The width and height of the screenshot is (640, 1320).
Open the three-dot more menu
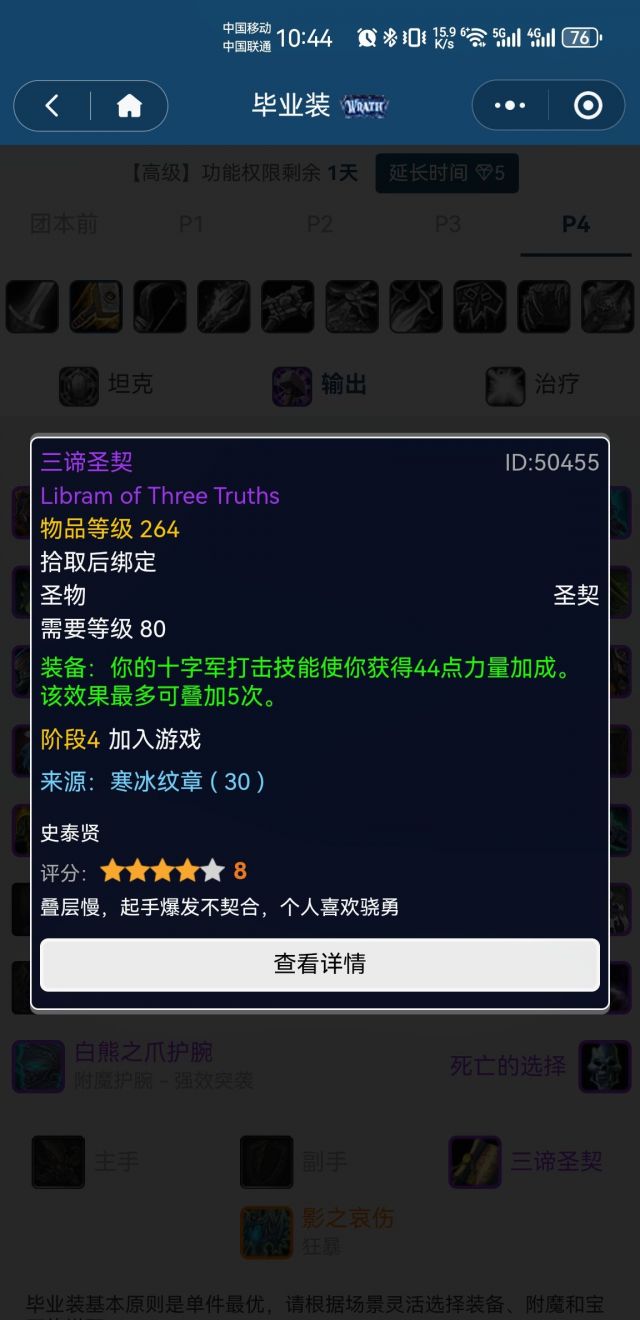[x=510, y=106]
